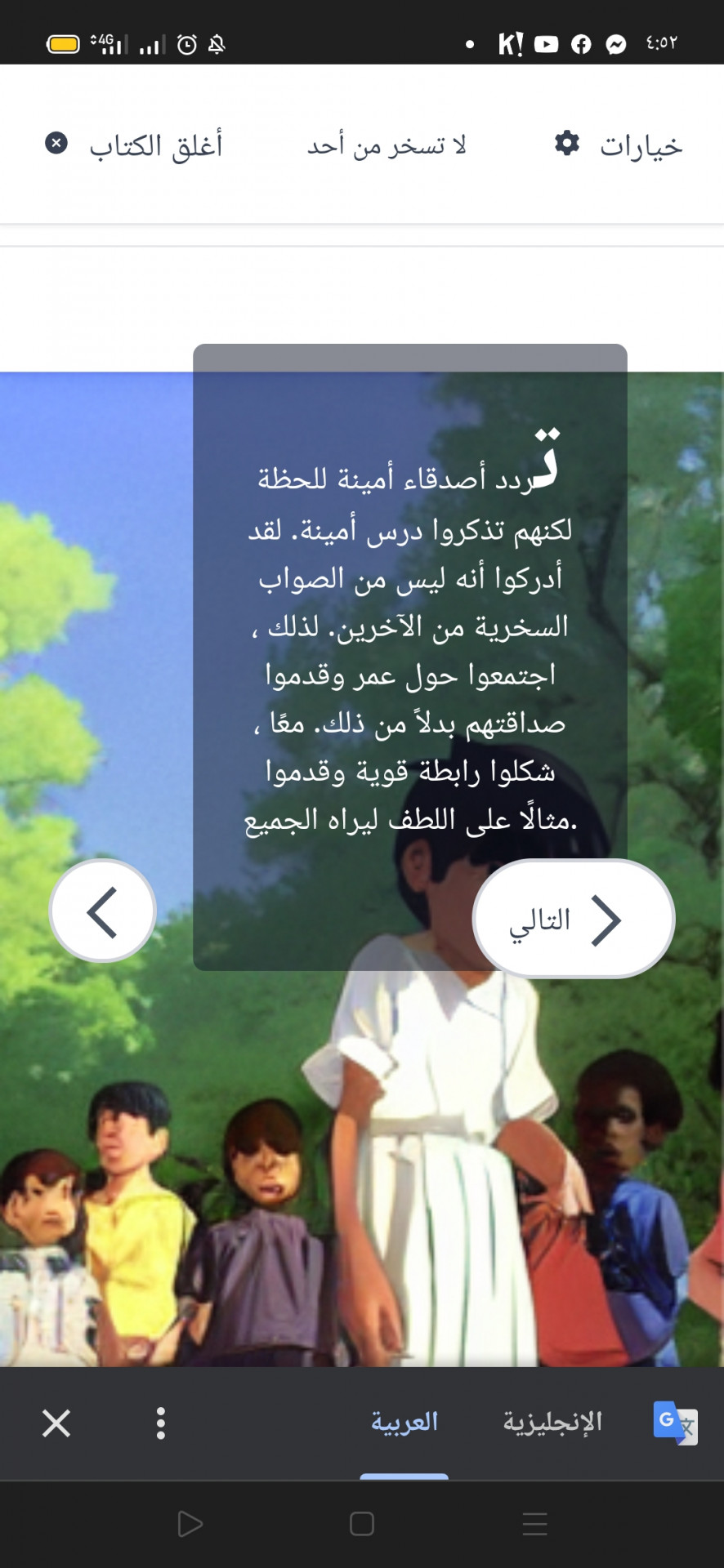Select the العربية translation tab
This screenshot has width=724, height=1568.
[404, 1422]
